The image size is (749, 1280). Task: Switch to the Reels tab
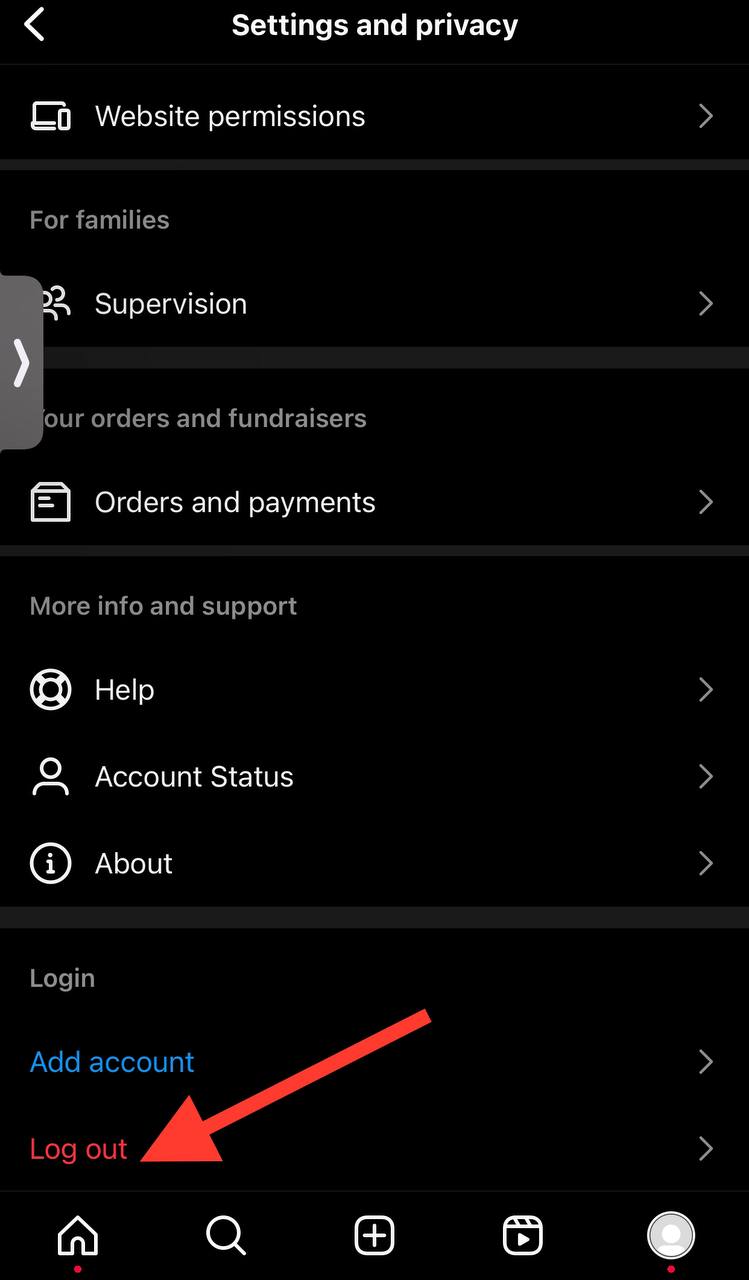coord(522,1236)
